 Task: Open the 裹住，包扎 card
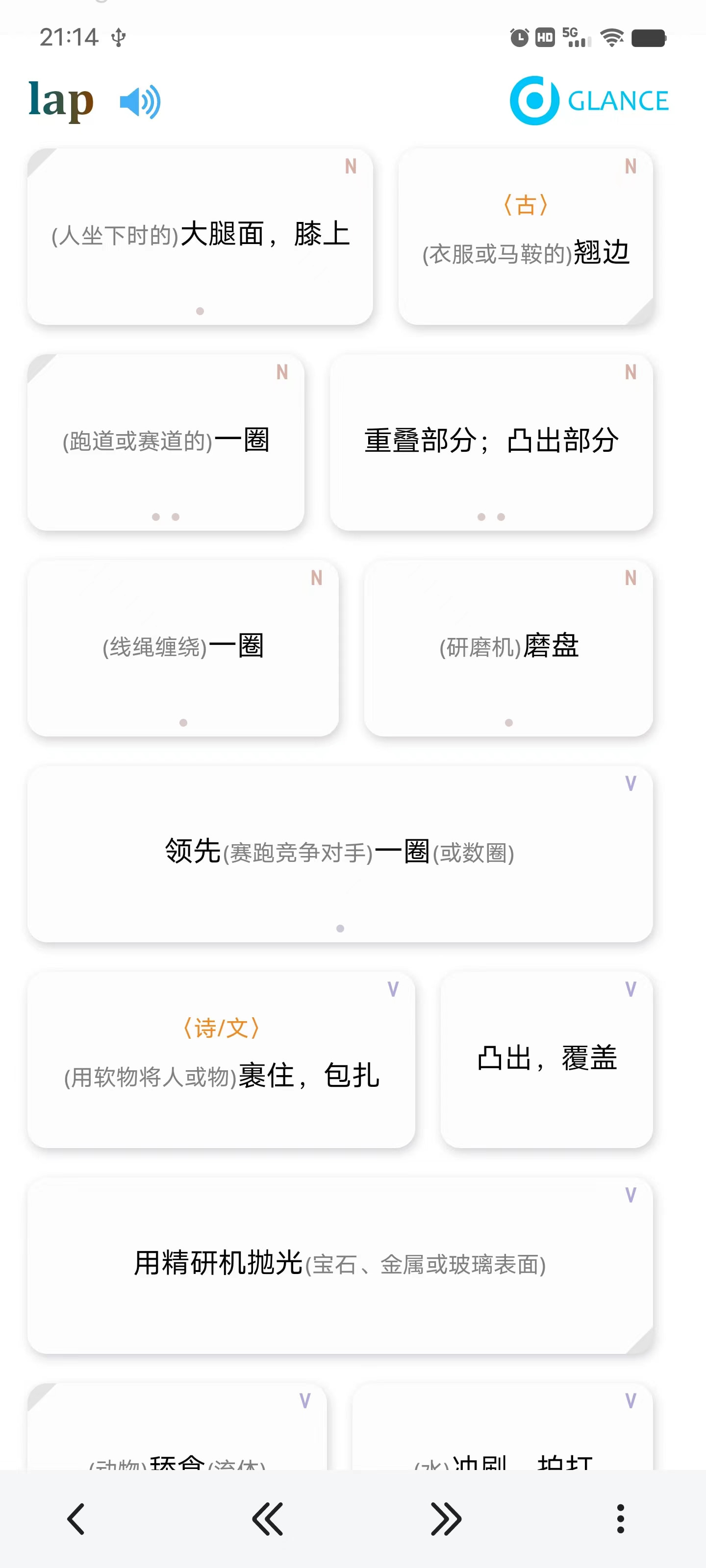221,1060
